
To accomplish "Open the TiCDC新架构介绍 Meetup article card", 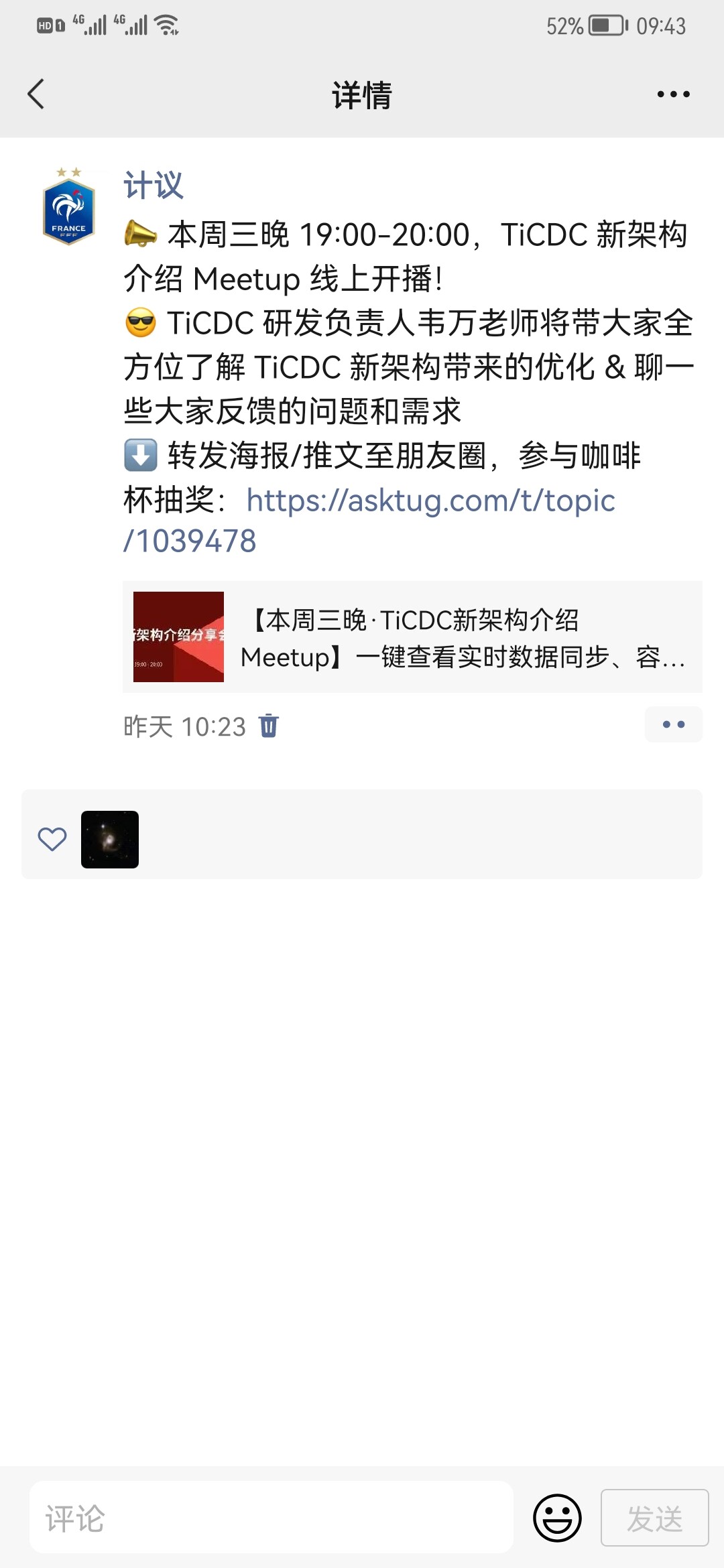I will [412, 637].
